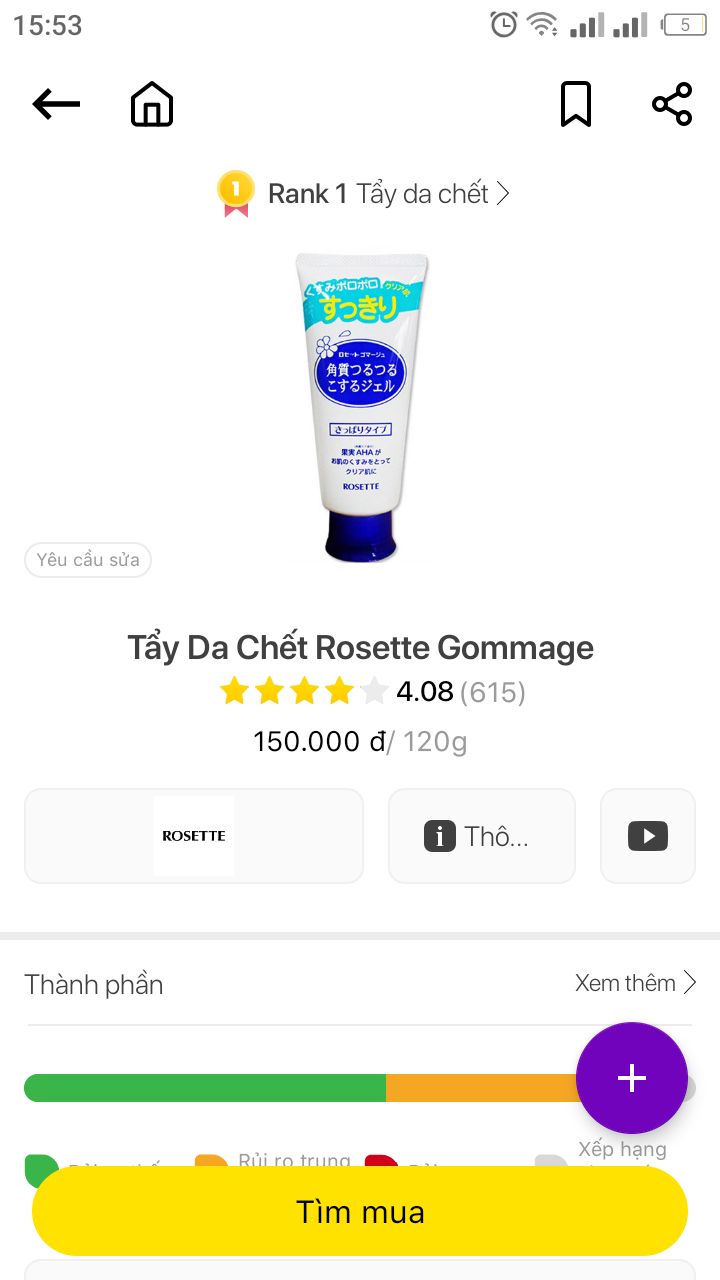Open the video play button

point(648,836)
